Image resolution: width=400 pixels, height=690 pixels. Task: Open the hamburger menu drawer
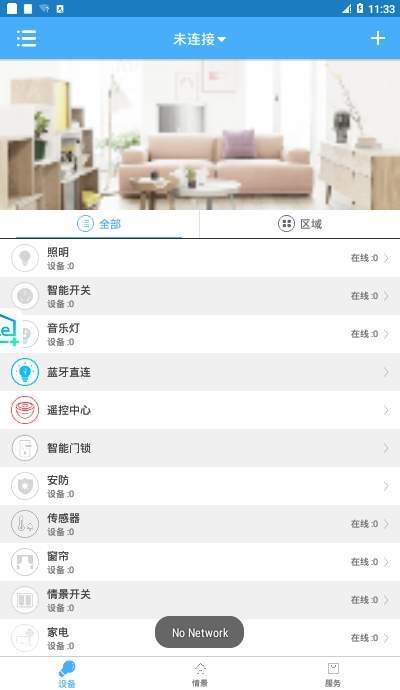(x=26, y=39)
